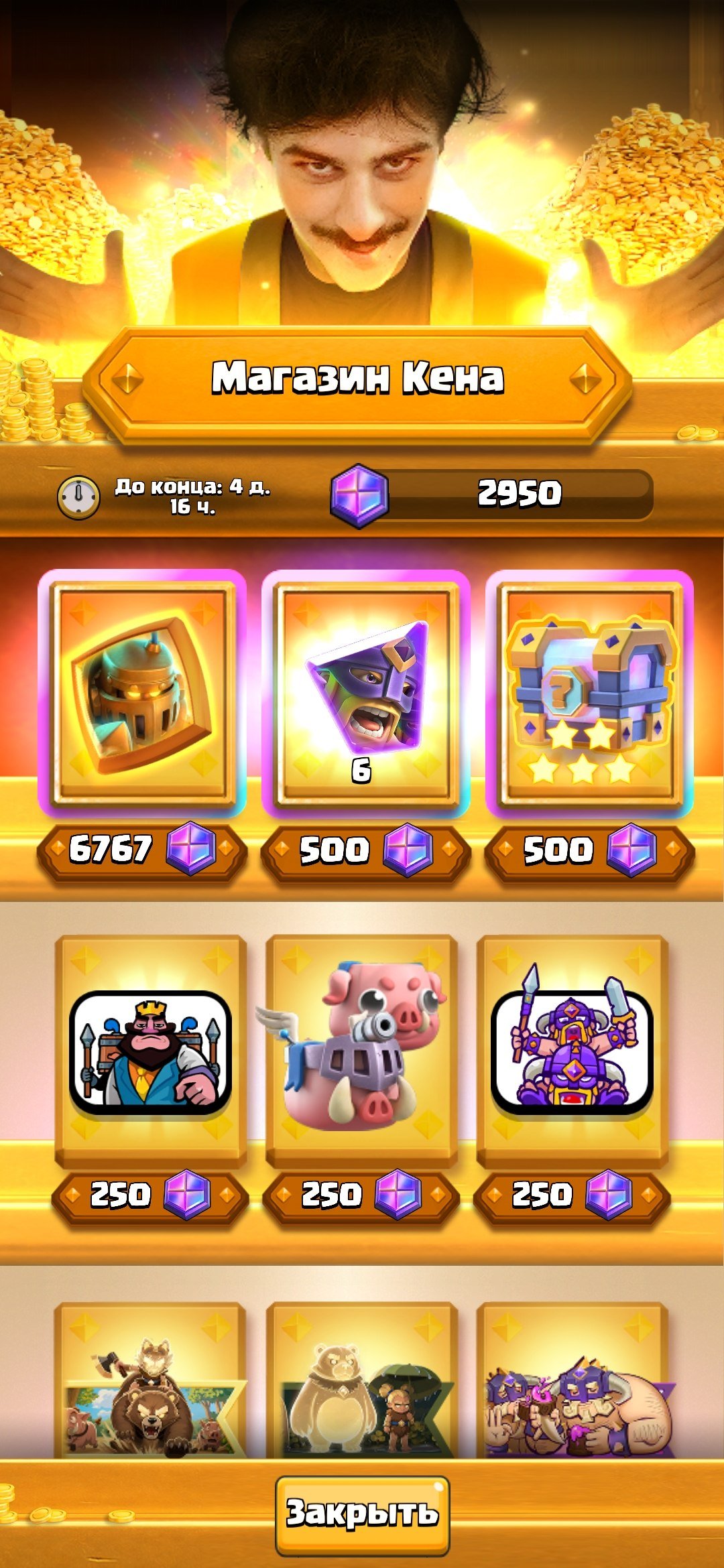Buy the king emote for 250

(x=151, y=1195)
